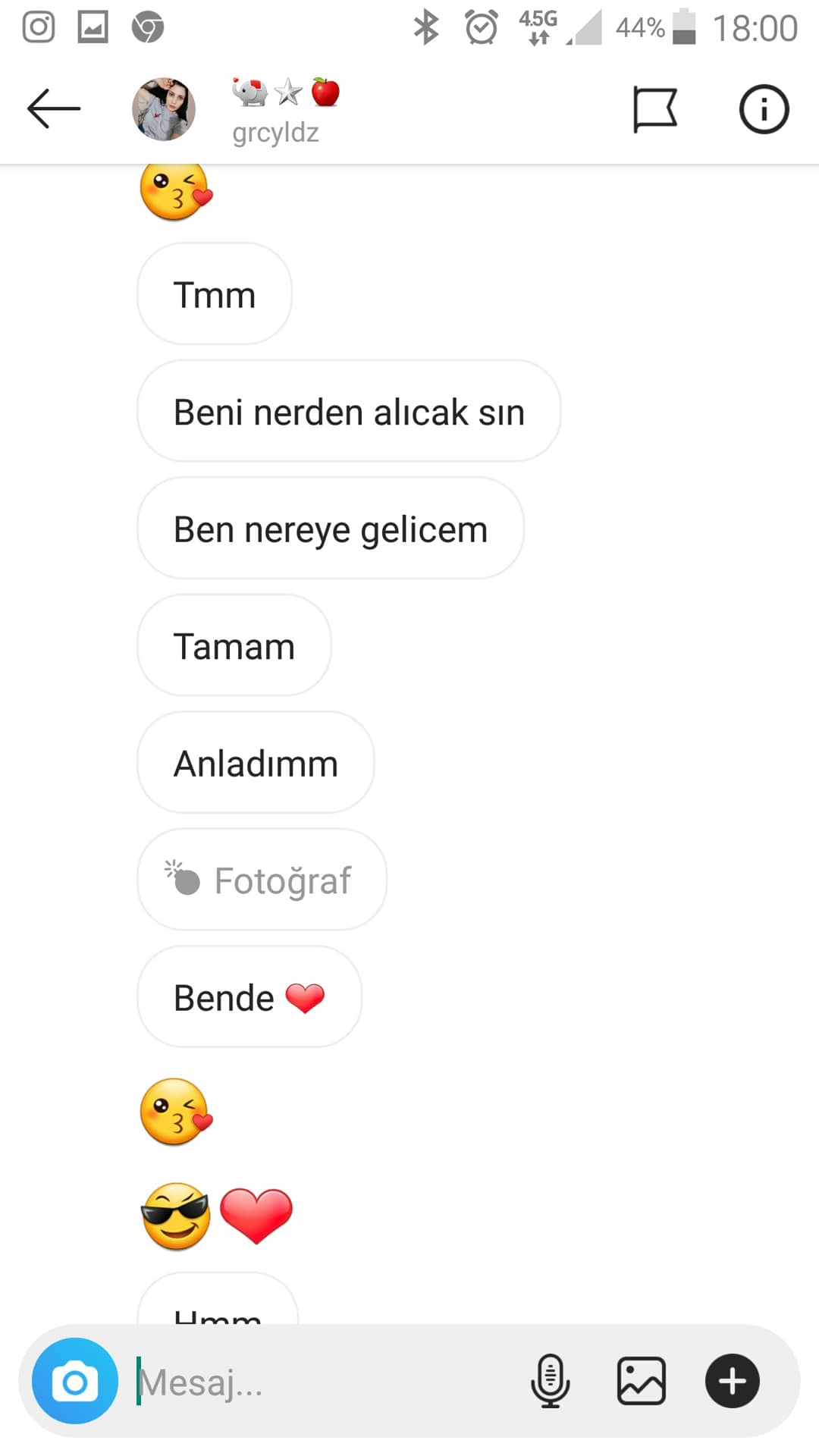View the Fotoğraf message

[x=262, y=880]
